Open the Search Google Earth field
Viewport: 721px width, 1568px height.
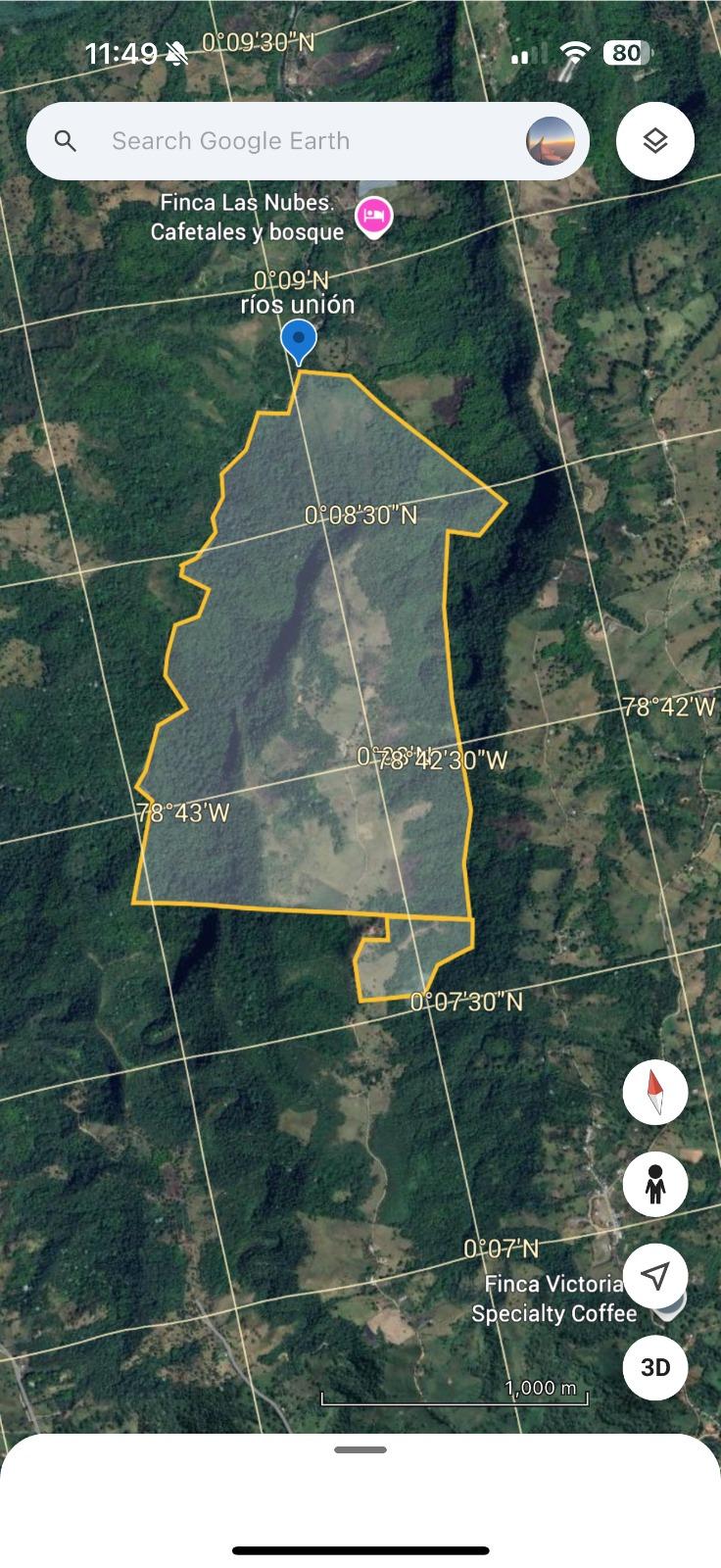pos(294,141)
